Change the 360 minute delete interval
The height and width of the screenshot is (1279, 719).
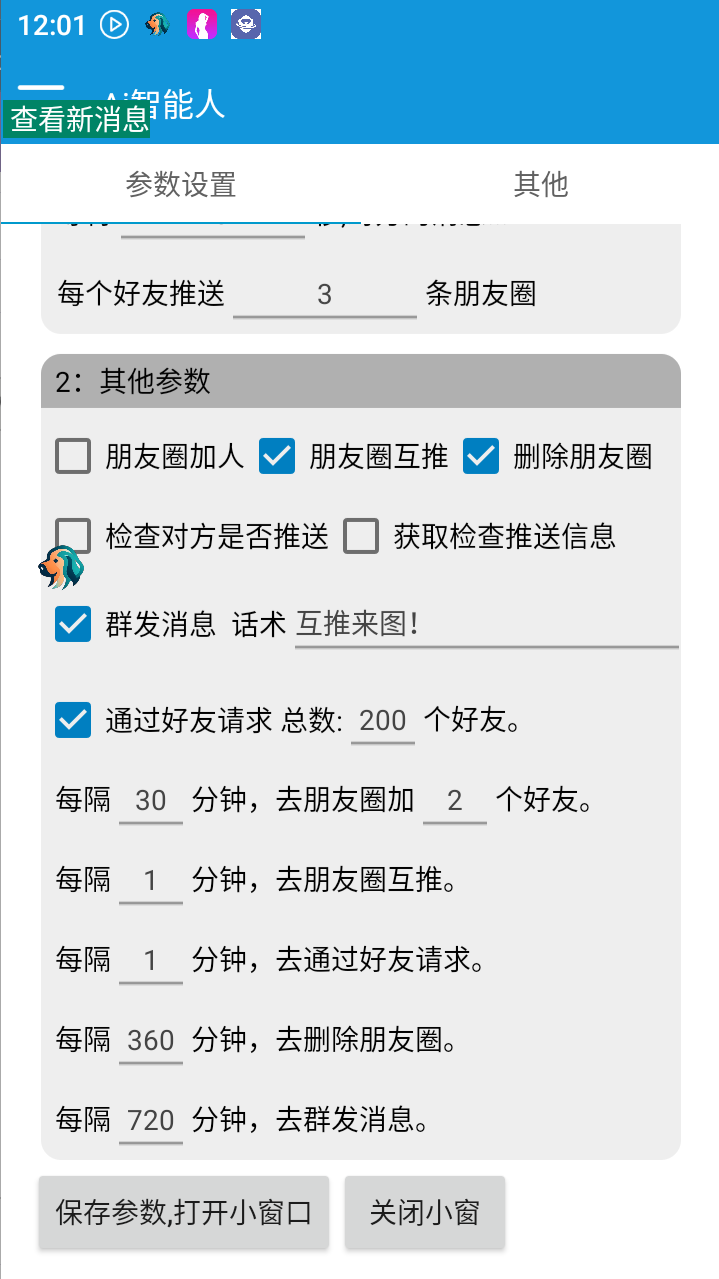tap(151, 1040)
